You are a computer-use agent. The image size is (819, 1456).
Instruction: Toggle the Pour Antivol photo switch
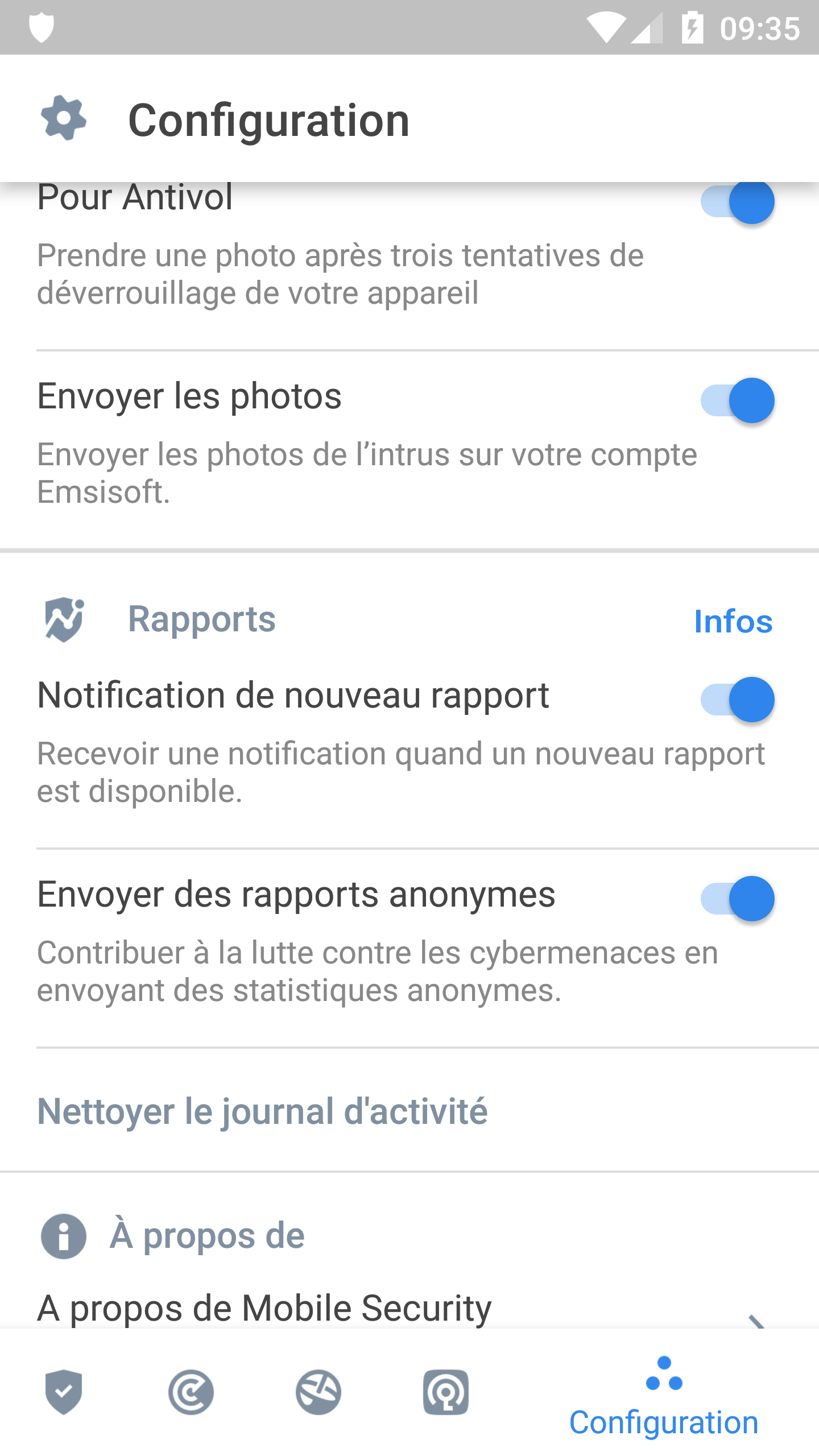(737, 202)
